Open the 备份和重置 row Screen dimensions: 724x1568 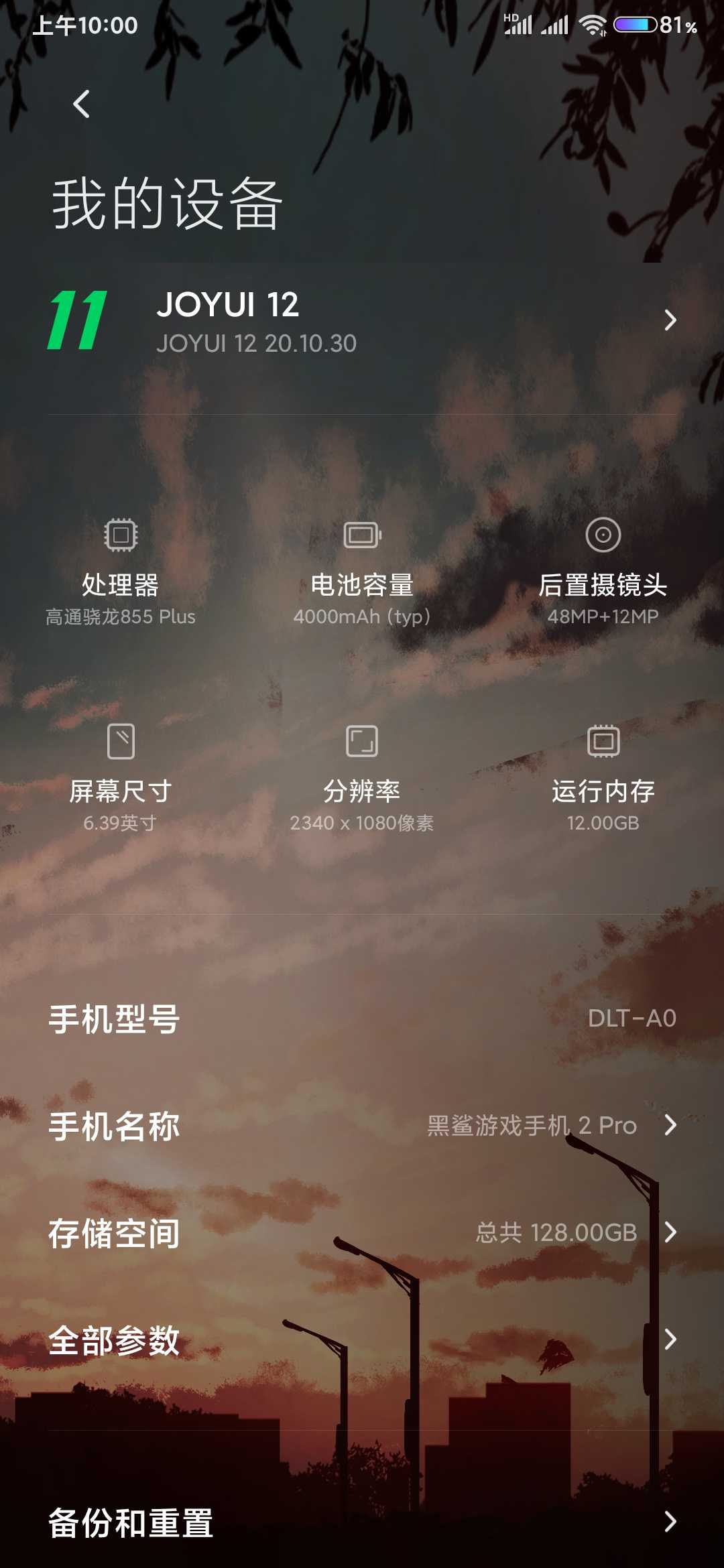pyautogui.click(x=362, y=1522)
